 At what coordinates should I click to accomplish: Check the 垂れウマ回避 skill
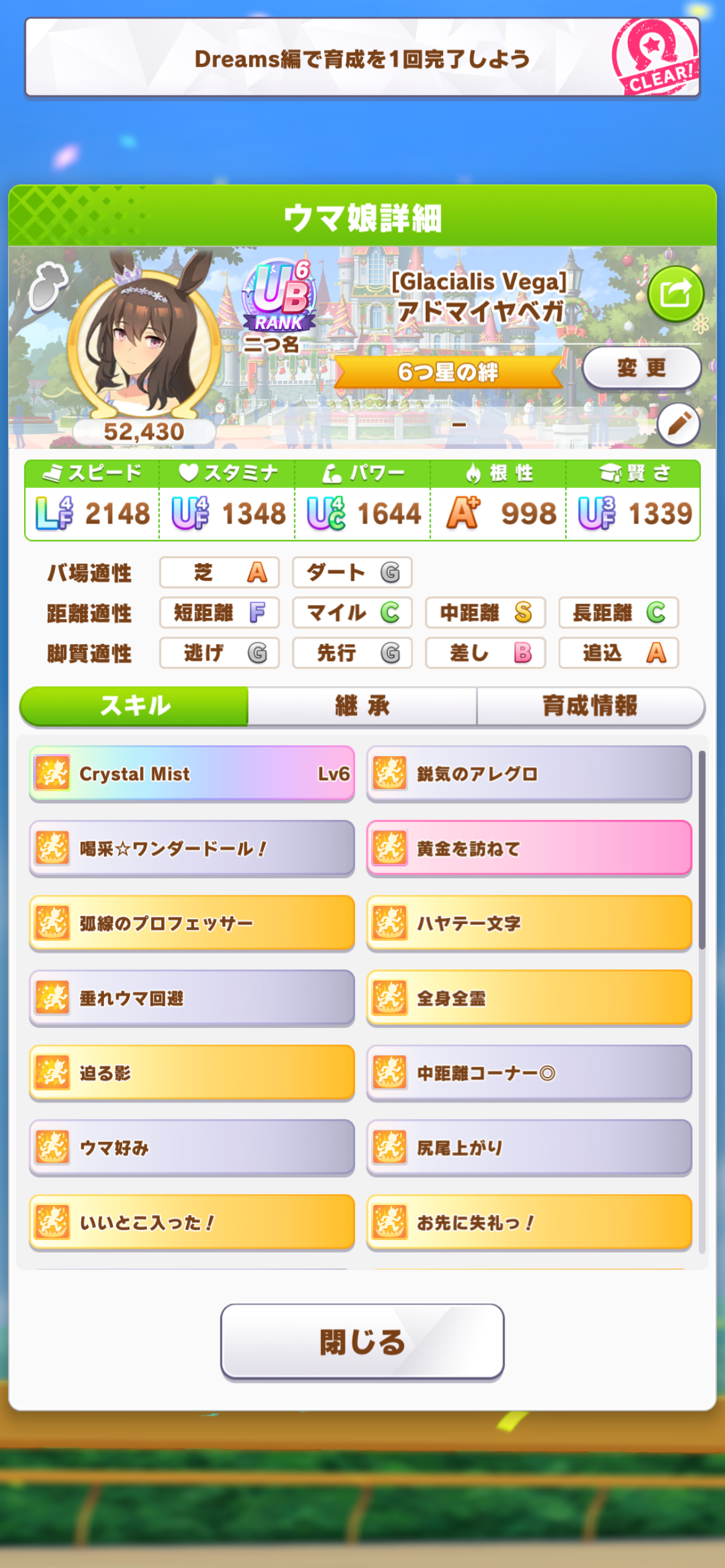click(x=192, y=998)
